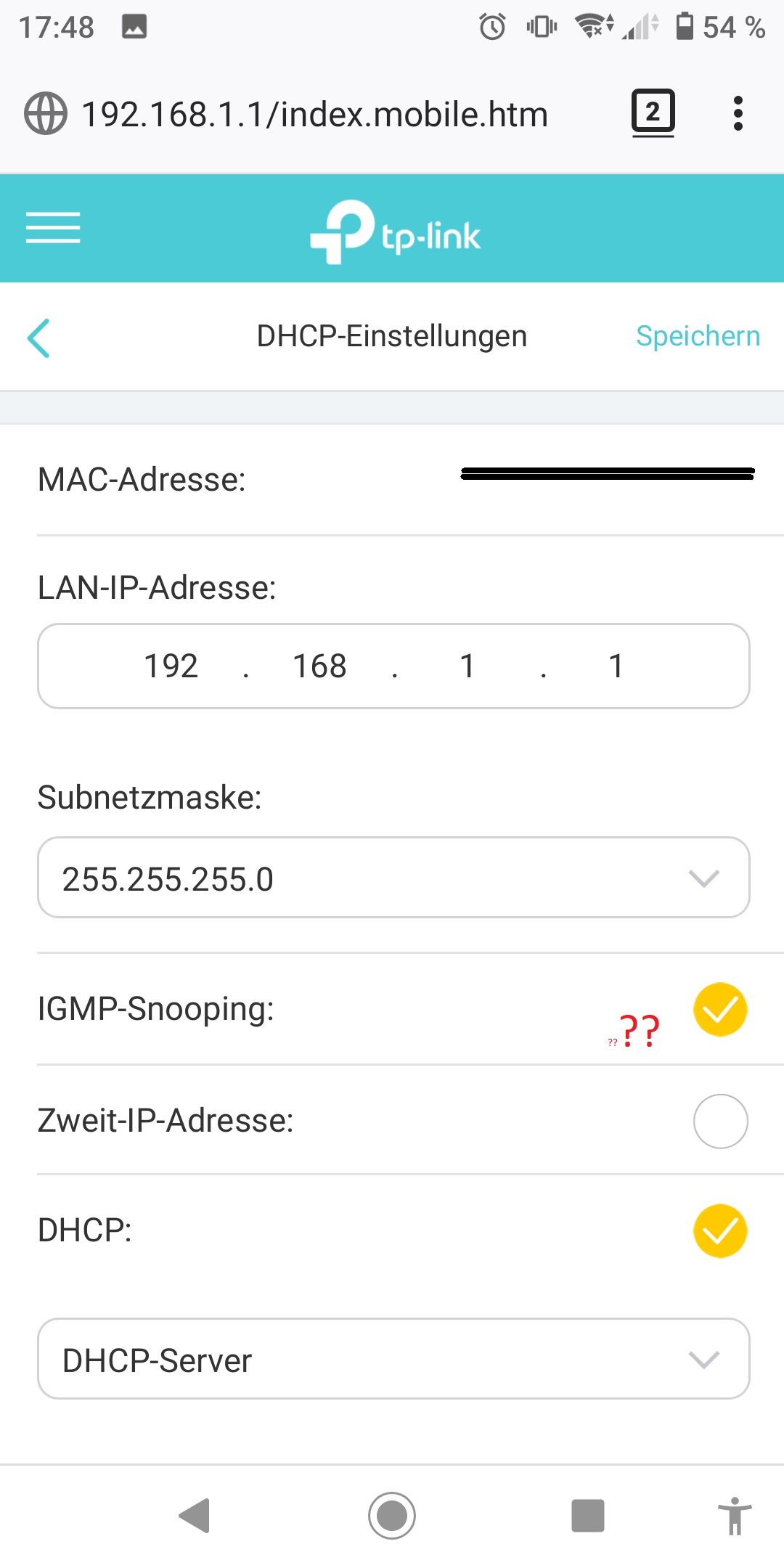This screenshot has height=1568, width=784.
Task: Open the DHCP-Server mode dropdown
Action: pos(393,1359)
